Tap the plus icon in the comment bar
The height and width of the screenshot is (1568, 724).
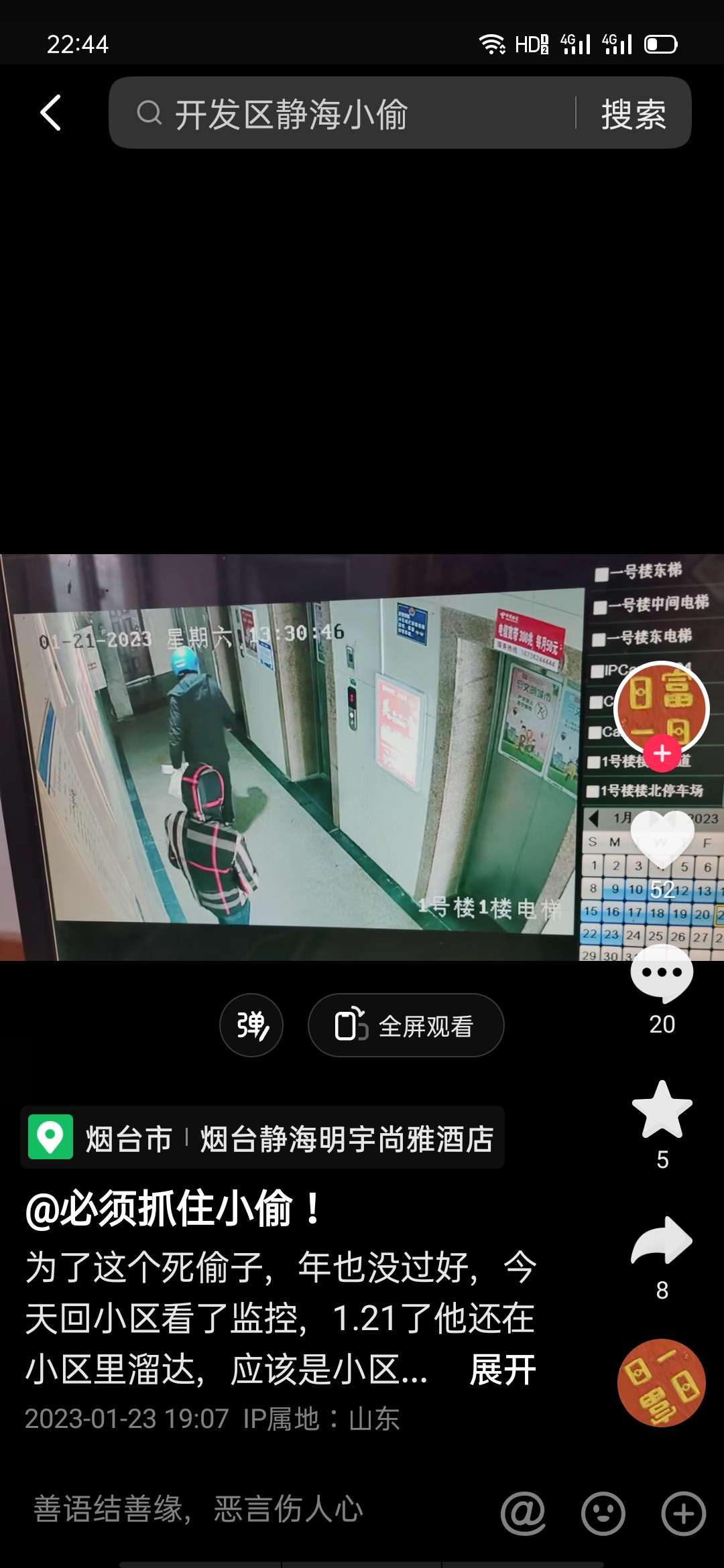coord(684,1513)
